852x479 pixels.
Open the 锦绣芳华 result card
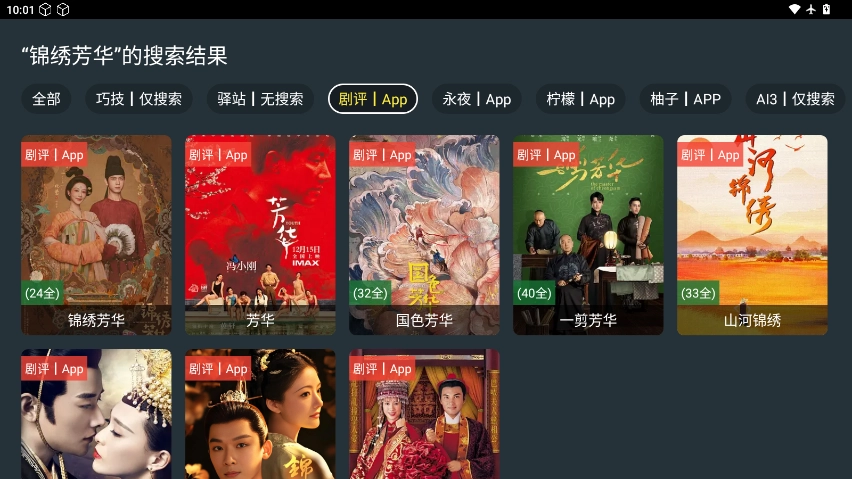point(96,235)
